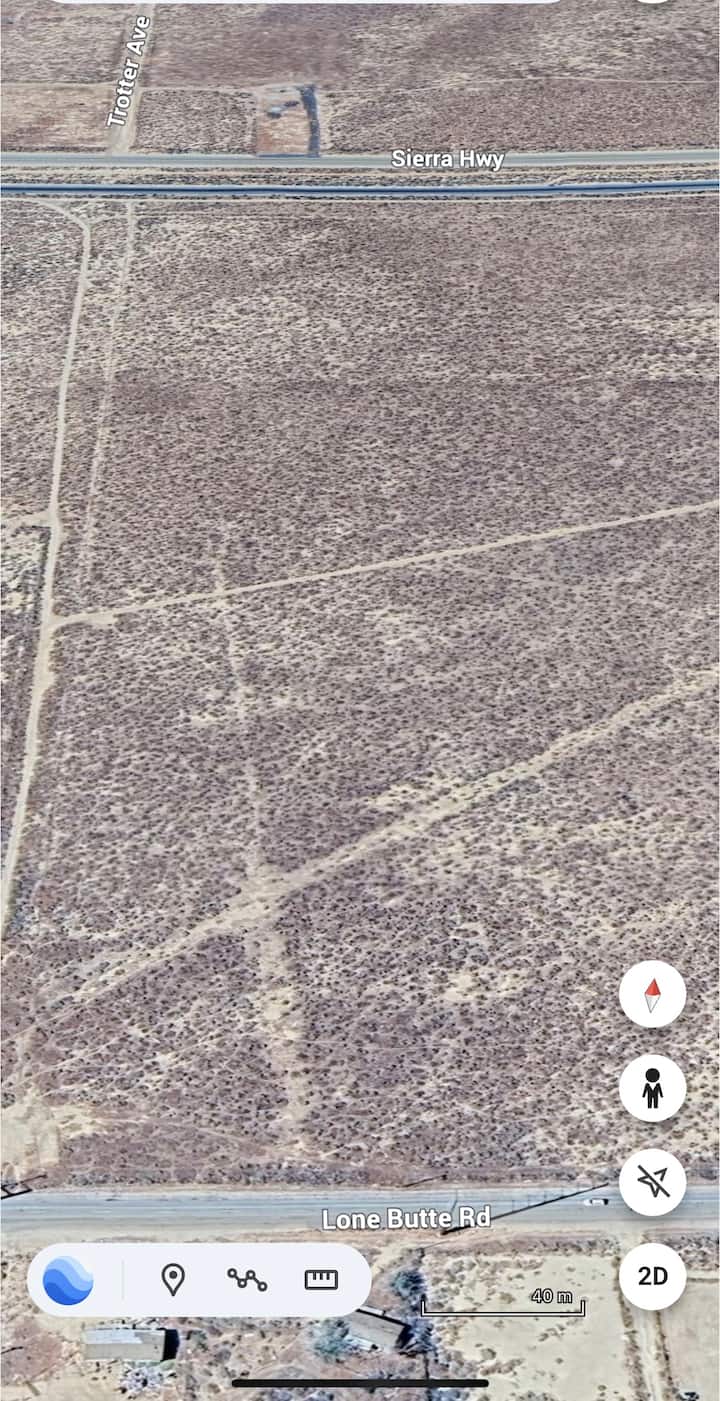Switch to 2D view
This screenshot has width=720, height=1401.
(x=652, y=1277)
